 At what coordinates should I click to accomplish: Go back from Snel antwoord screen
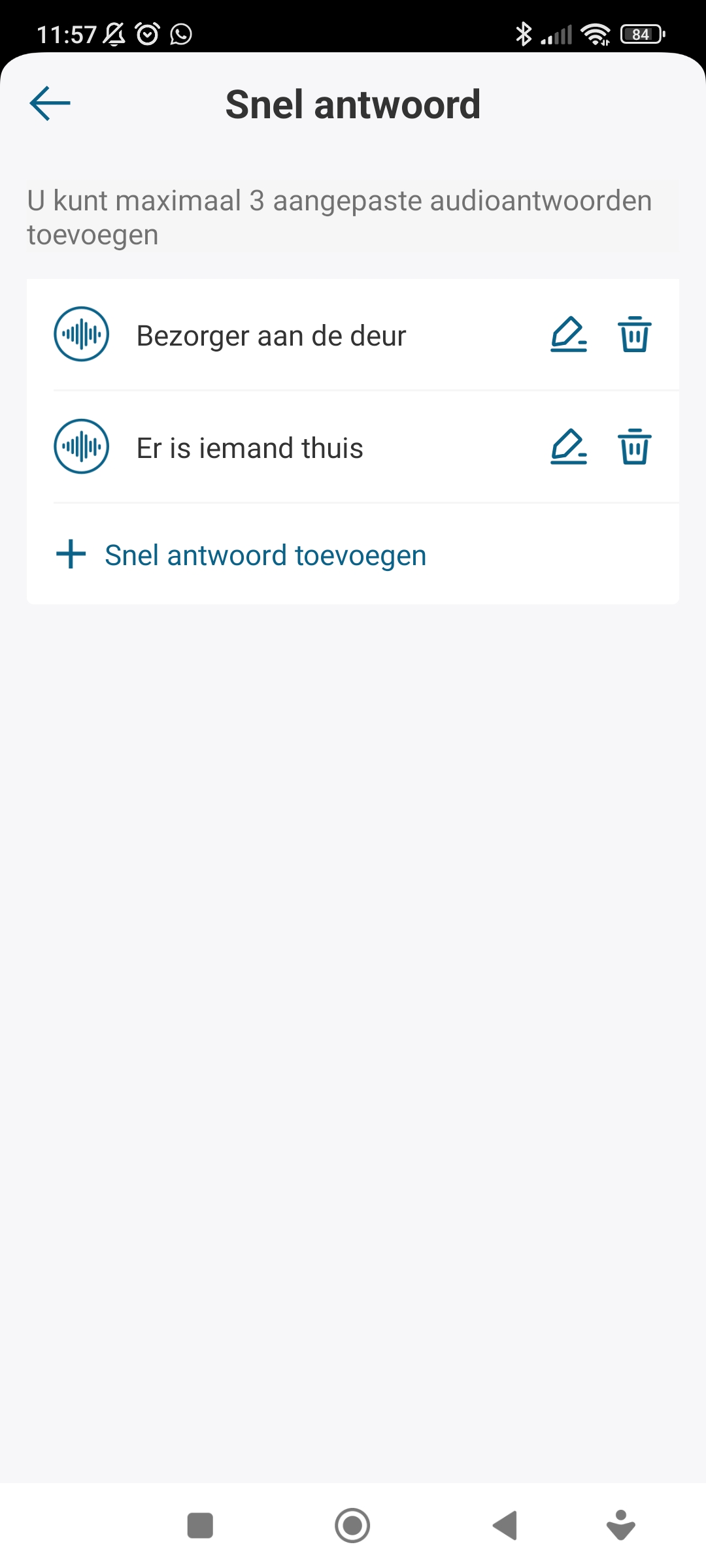pyautogui.click(x=50, y=103)
